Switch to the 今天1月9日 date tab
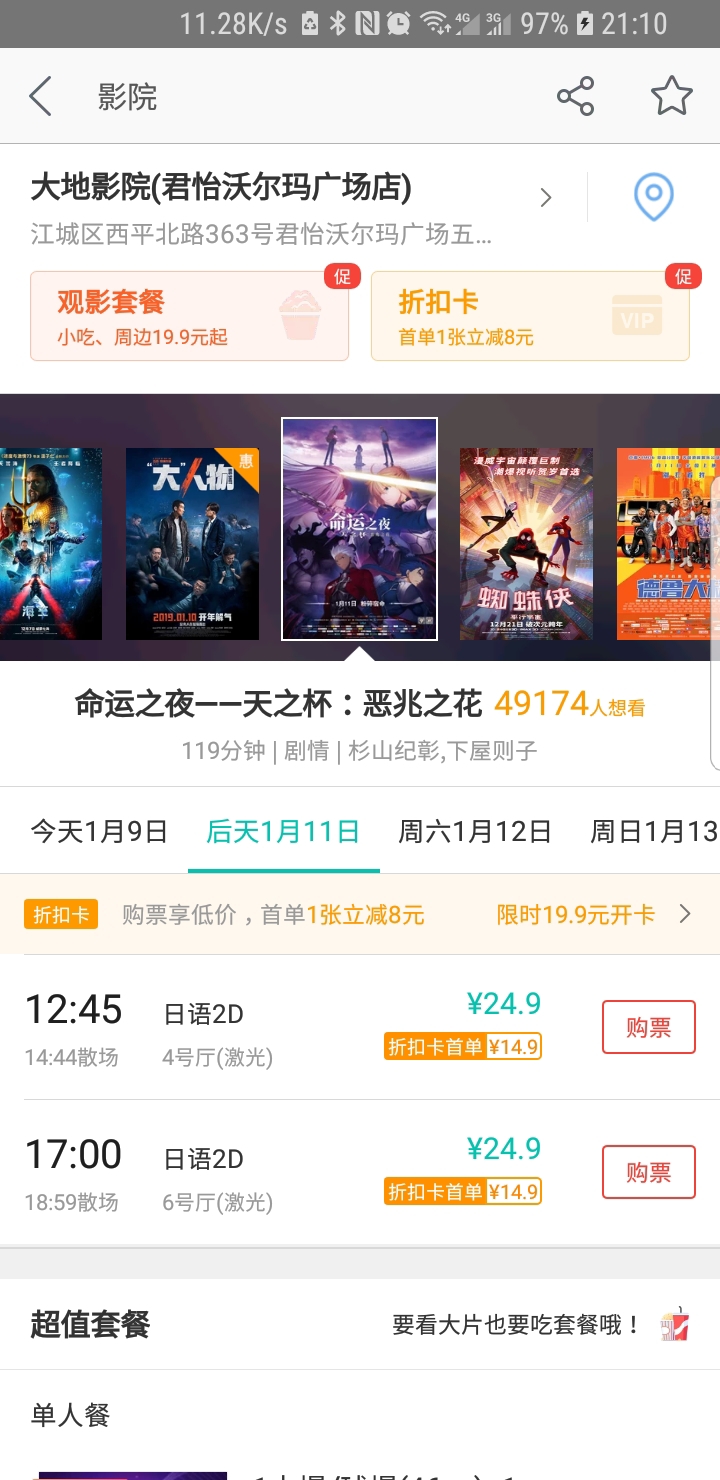 coord(99,832)
